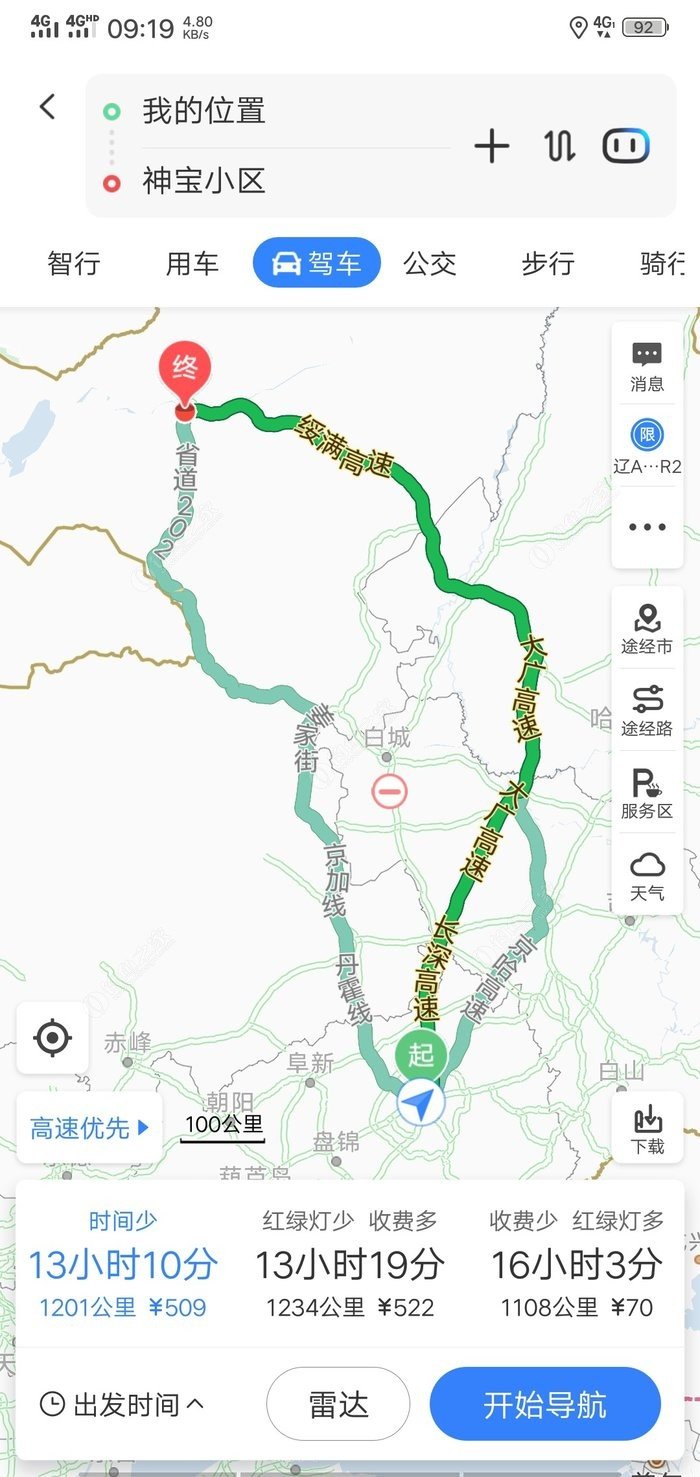Switch to the 智行 tab

[74, 264]
